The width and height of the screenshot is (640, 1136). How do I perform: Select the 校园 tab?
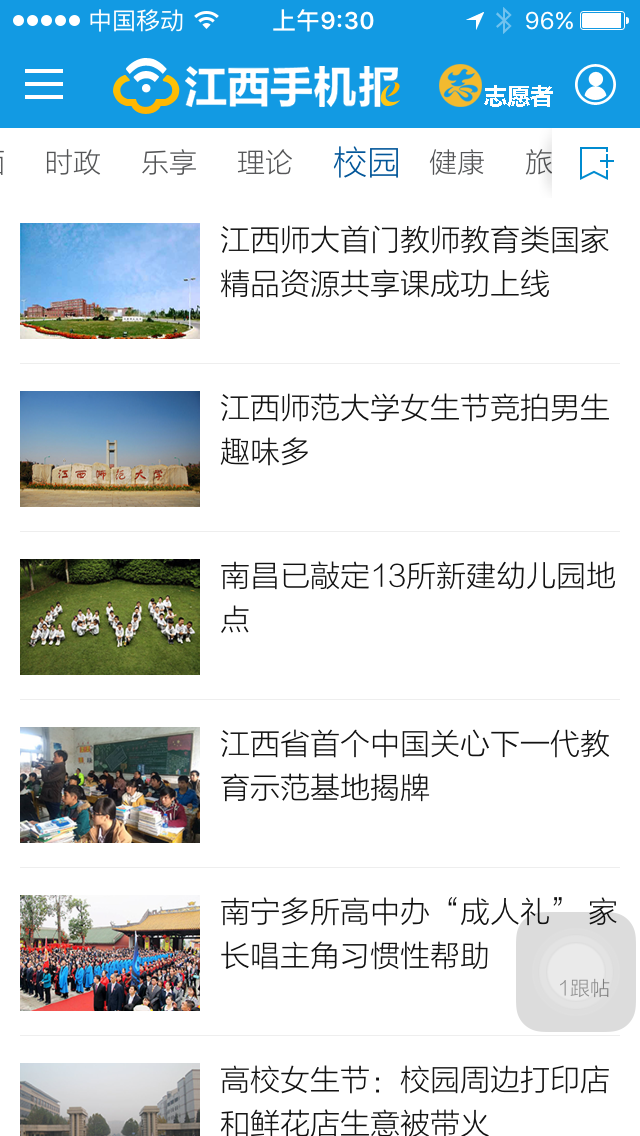pyautogui.click(x=366, y=162)
